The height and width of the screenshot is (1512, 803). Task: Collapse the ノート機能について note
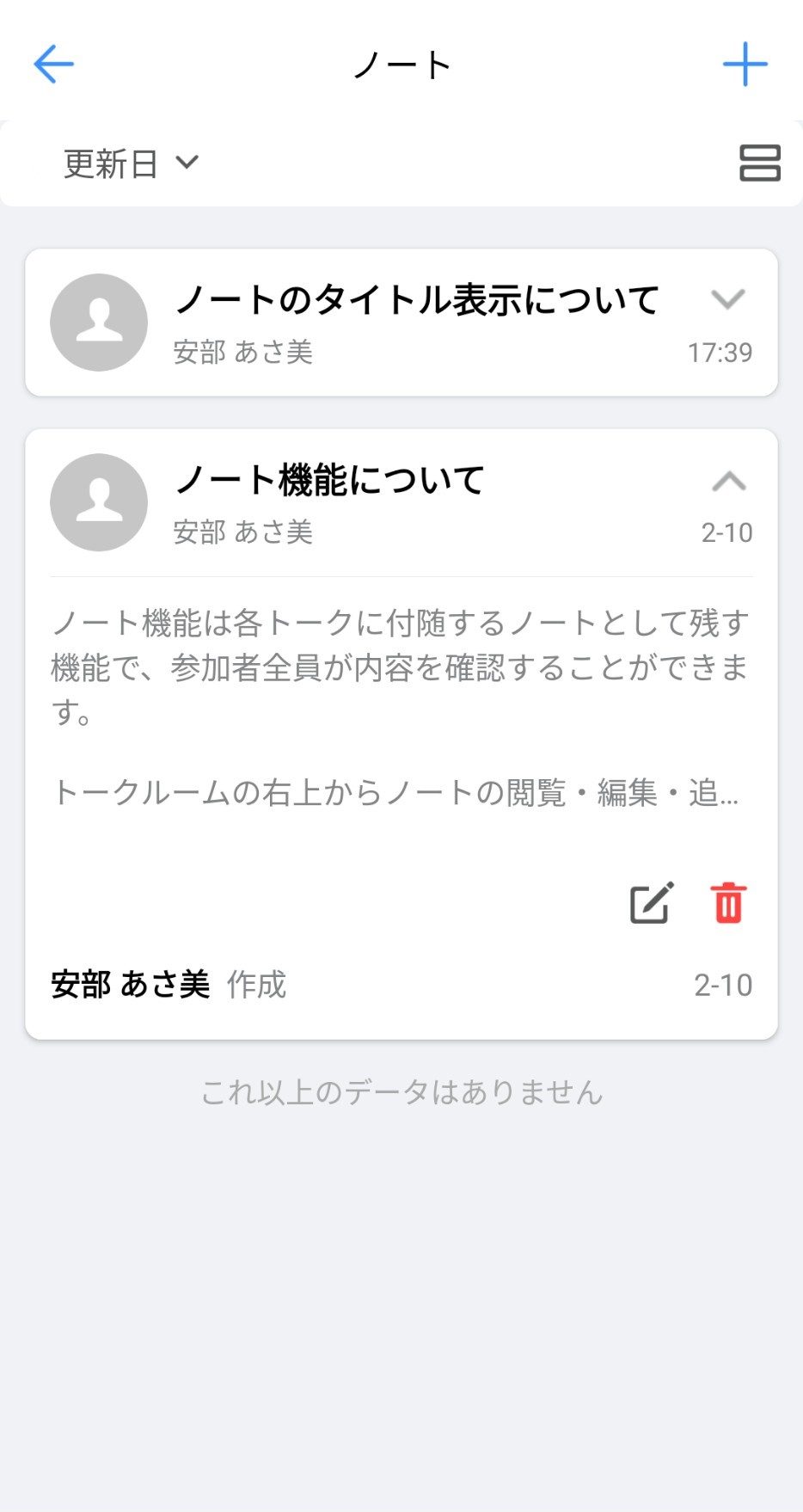click(729, 481)
